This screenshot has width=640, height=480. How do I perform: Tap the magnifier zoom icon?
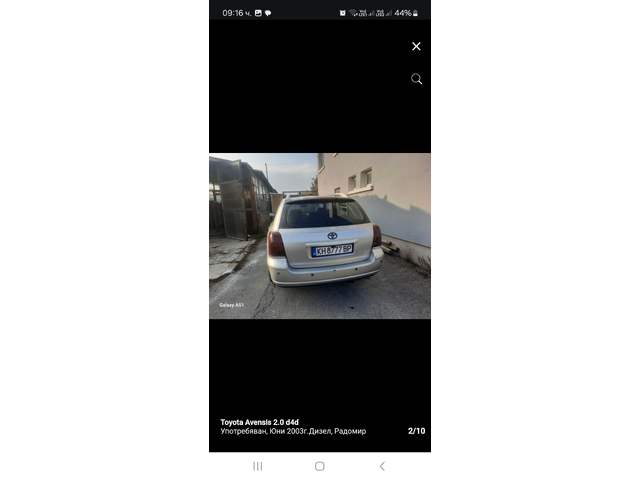point(416,79)
